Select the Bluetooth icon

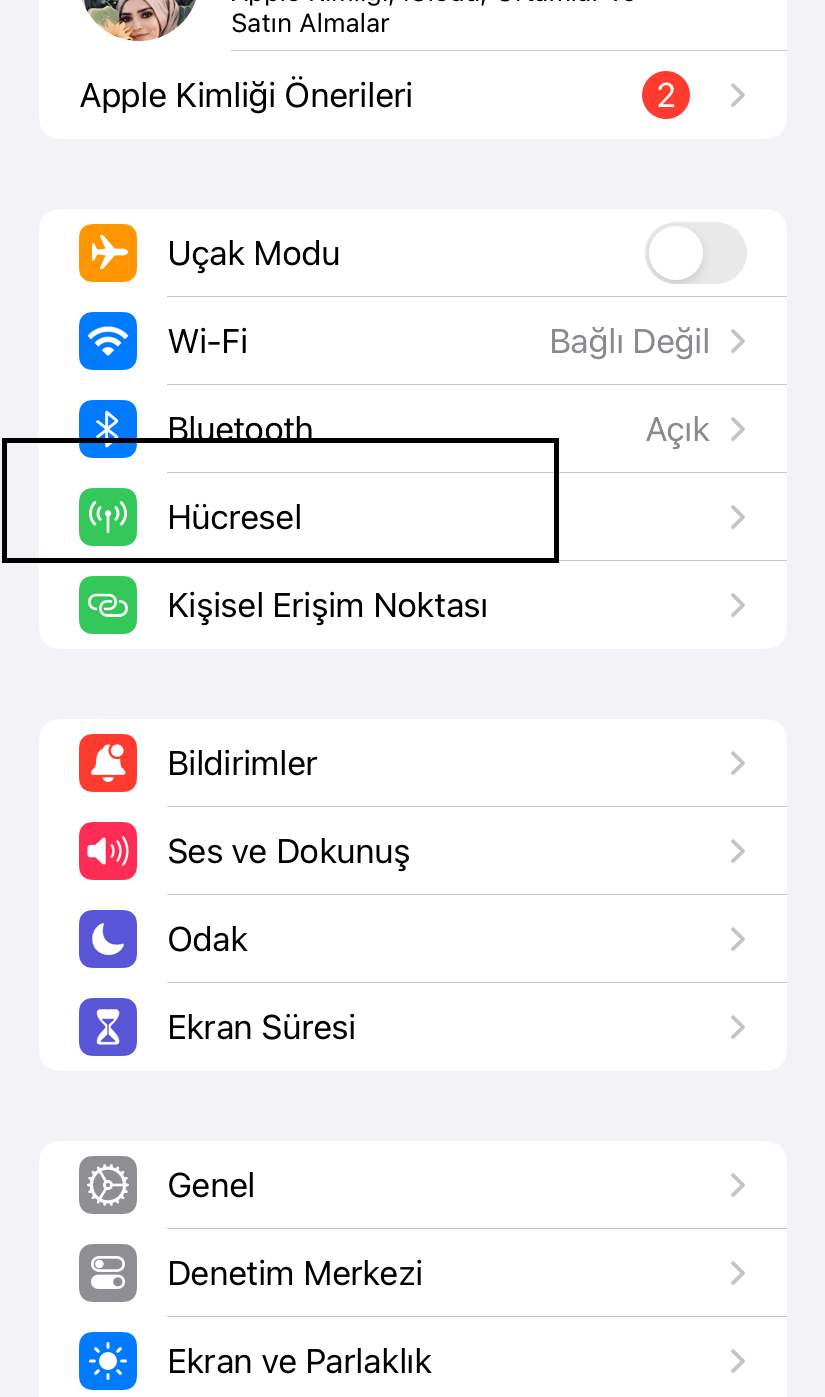107,428
